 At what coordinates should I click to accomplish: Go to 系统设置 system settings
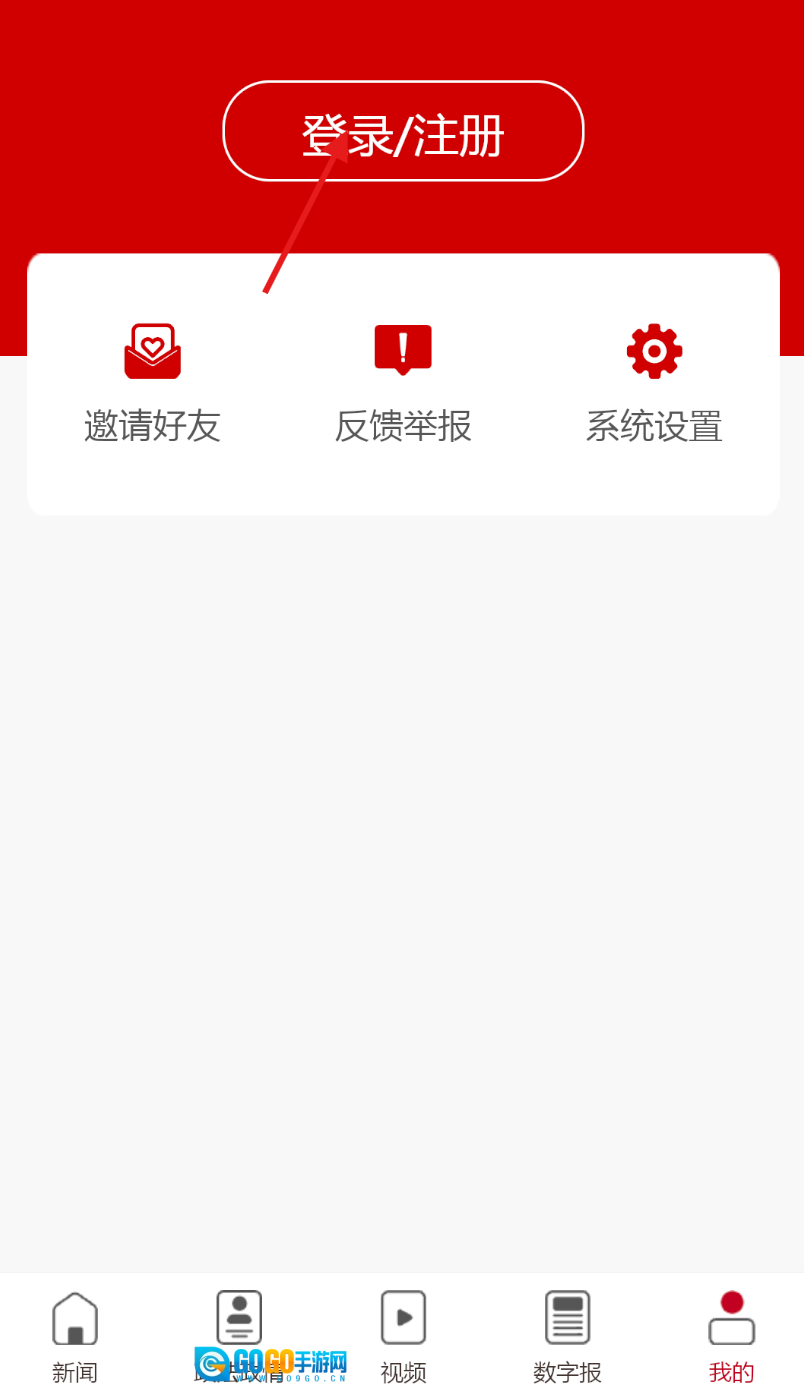click(x=654, y=383)
